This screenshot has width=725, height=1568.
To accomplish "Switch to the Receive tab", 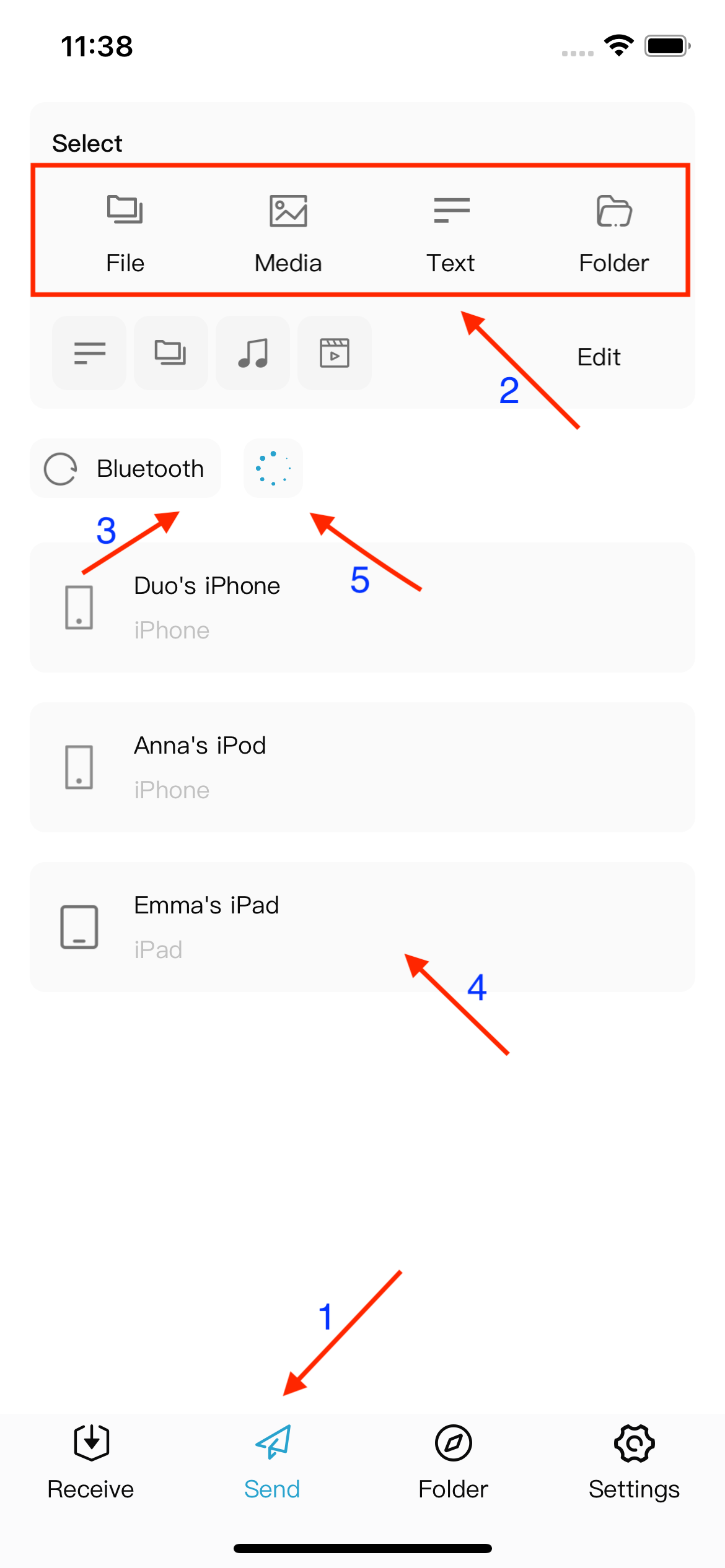I will point(91,1461).
